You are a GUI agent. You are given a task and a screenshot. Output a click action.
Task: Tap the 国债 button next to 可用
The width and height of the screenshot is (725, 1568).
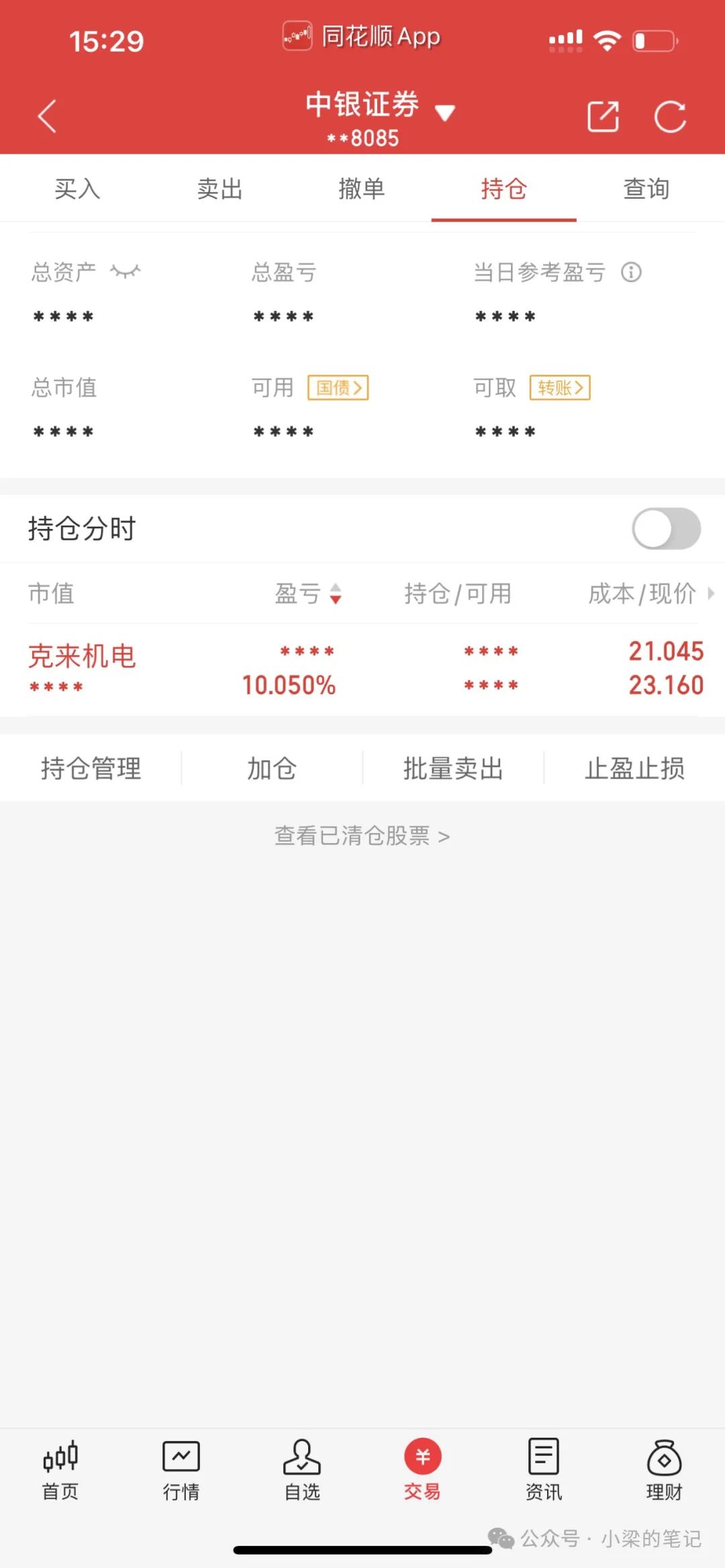point(338,387)
